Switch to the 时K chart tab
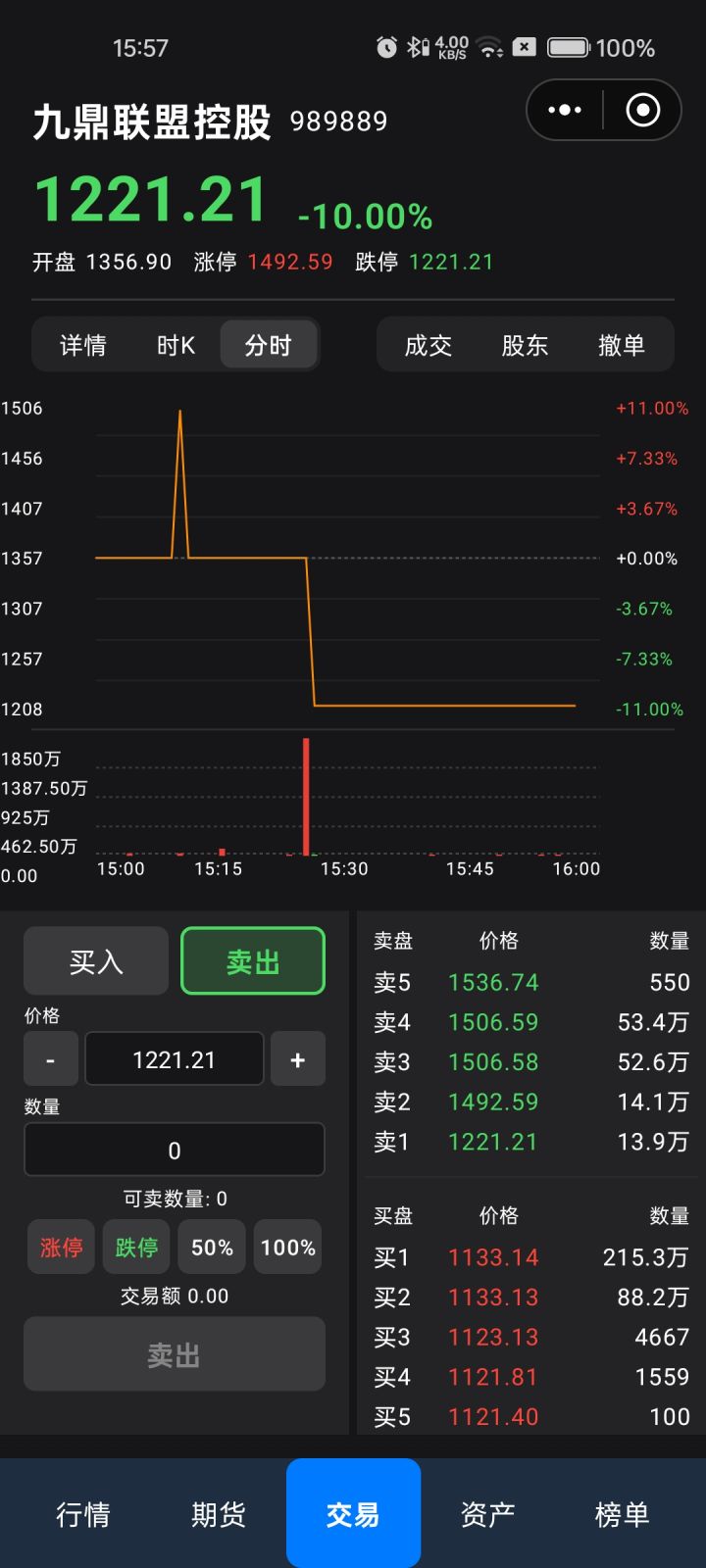The width and height of the screenshot is (706, 1568). pyautogui.click(x=176, y=345)
